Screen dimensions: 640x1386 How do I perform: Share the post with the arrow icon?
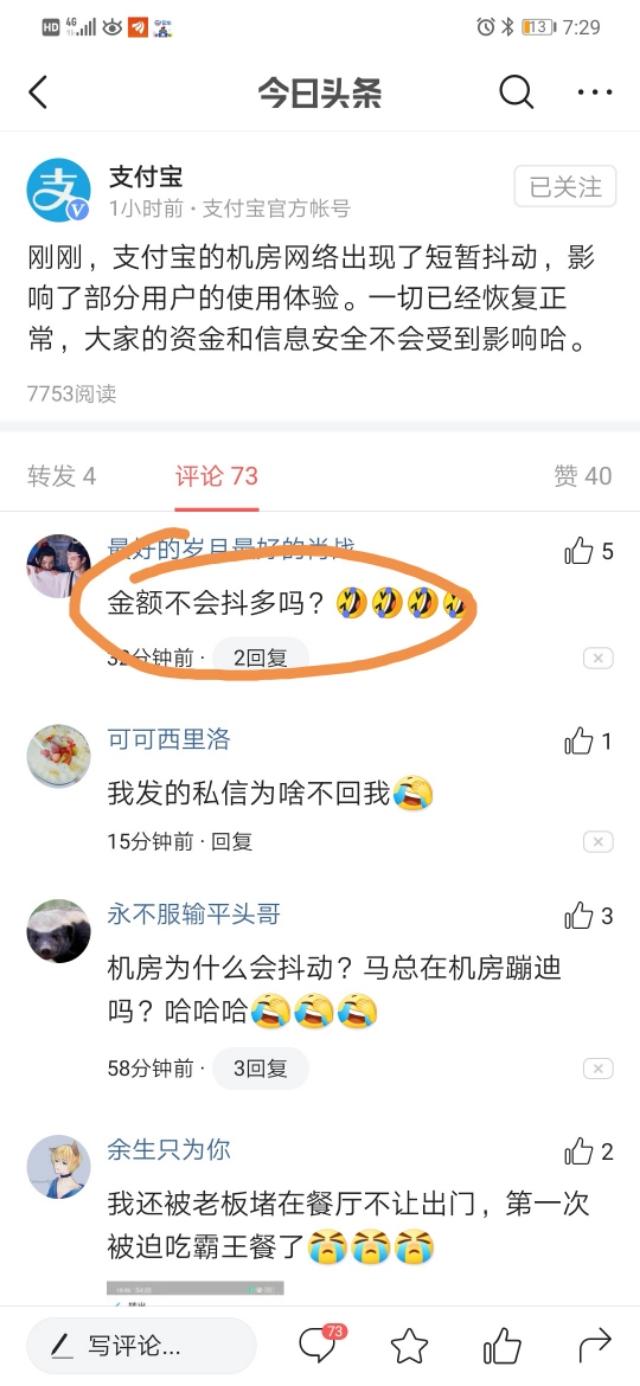click(x=594, y=1346)
